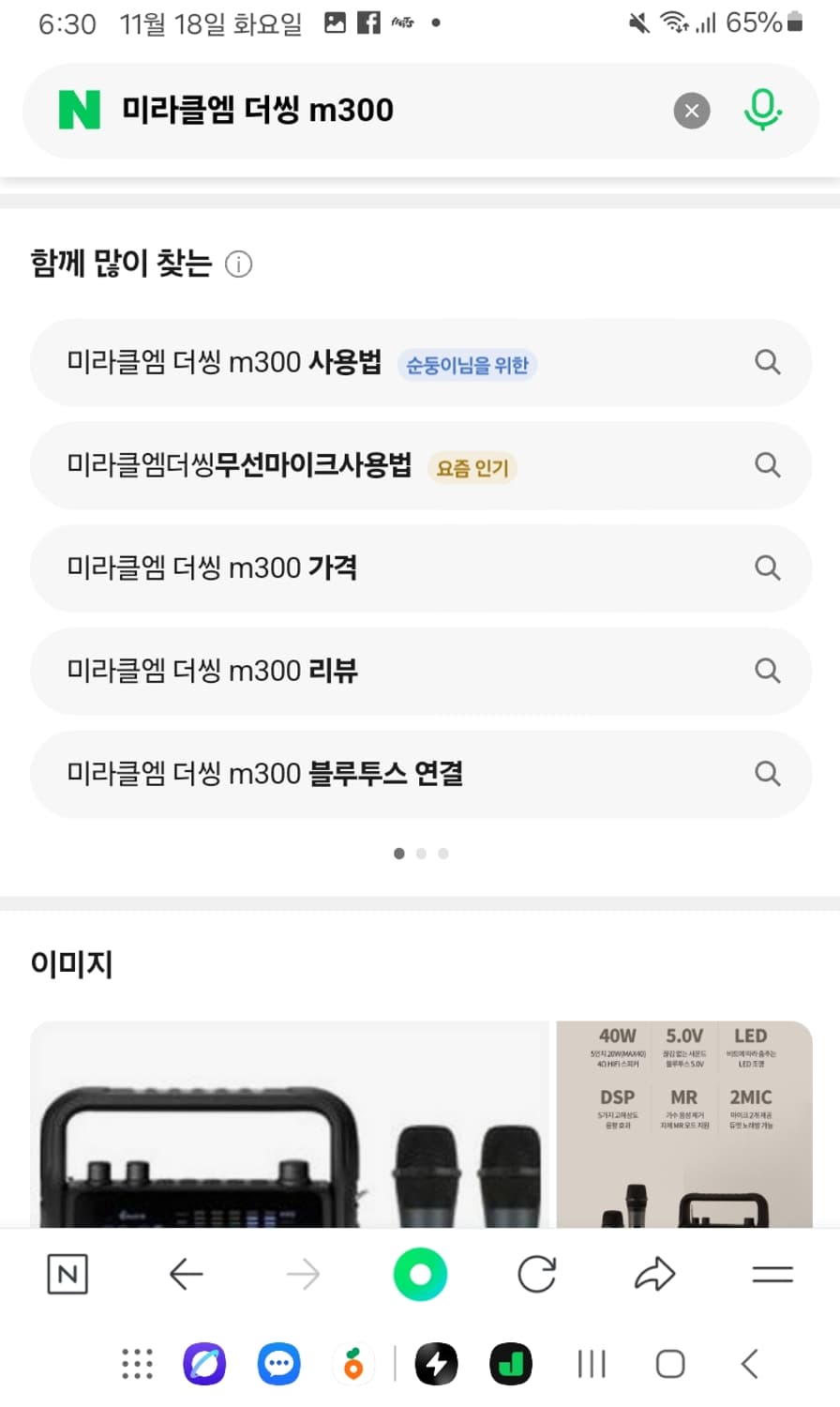Tap the share icon in browser toolbar
Image resolution: width=840 pixels, height=1407 pixels.
[654, 1274]
